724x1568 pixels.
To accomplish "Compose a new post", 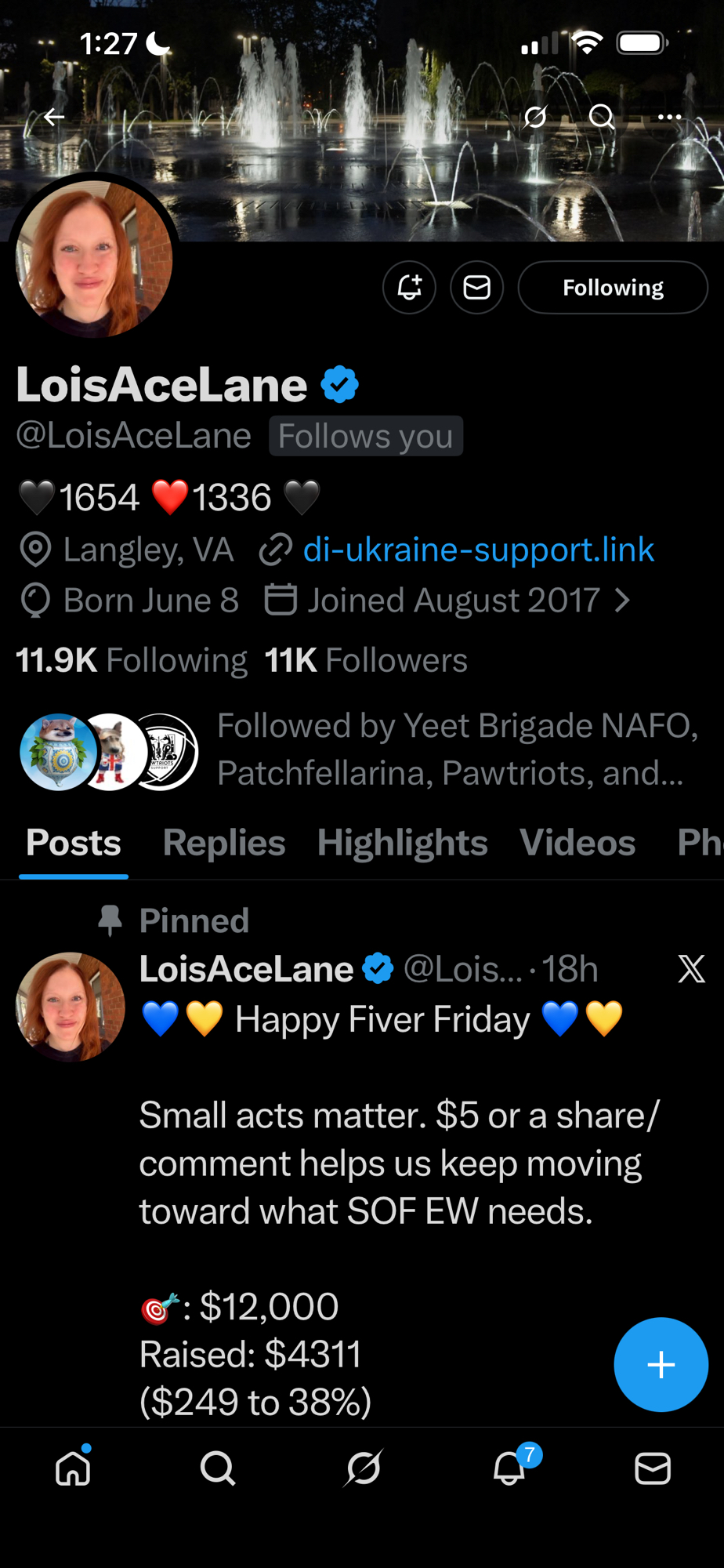I will [661, 1364].
